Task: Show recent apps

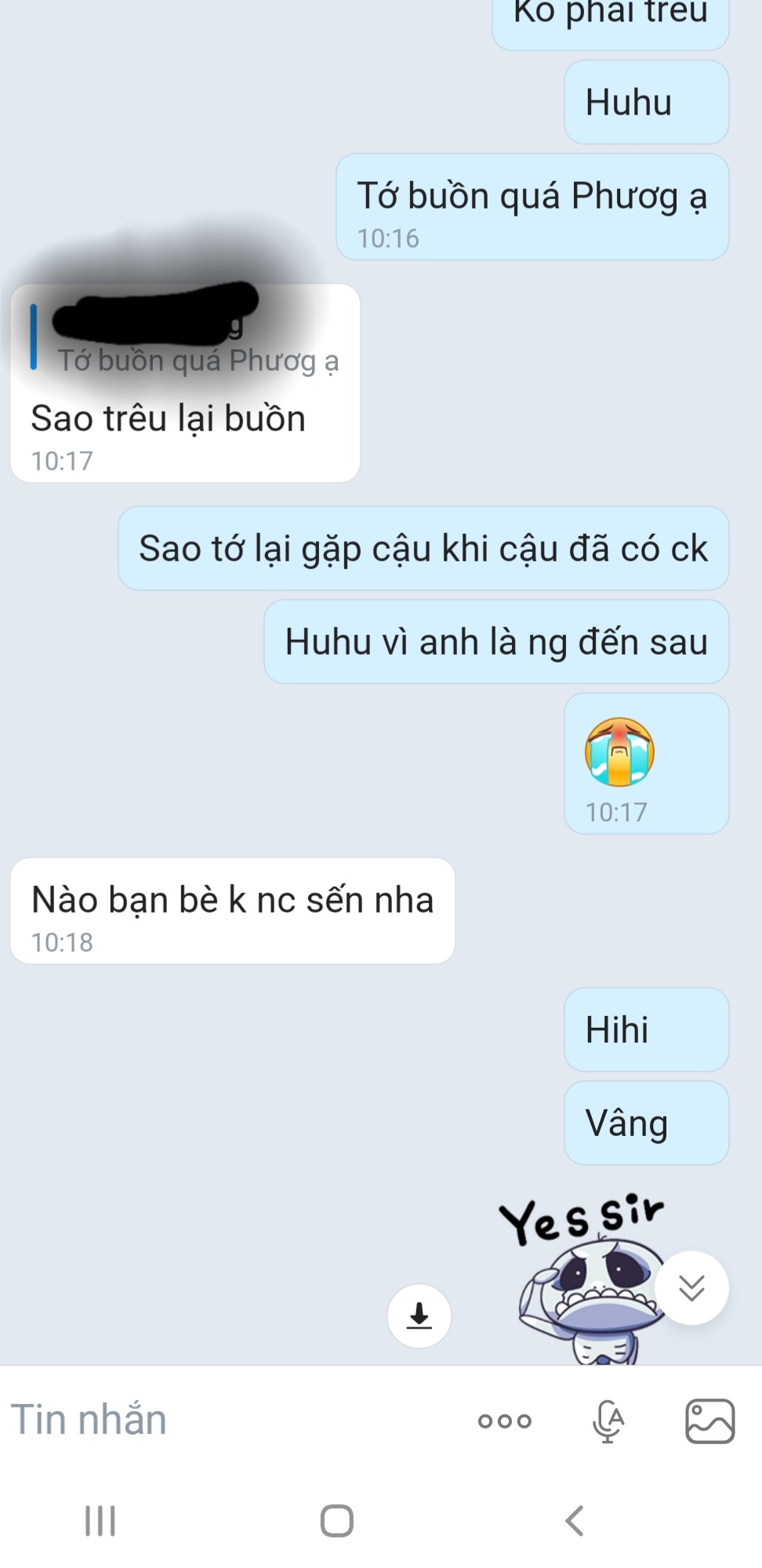Action: pyautogui.click(x=100, y=1521)
